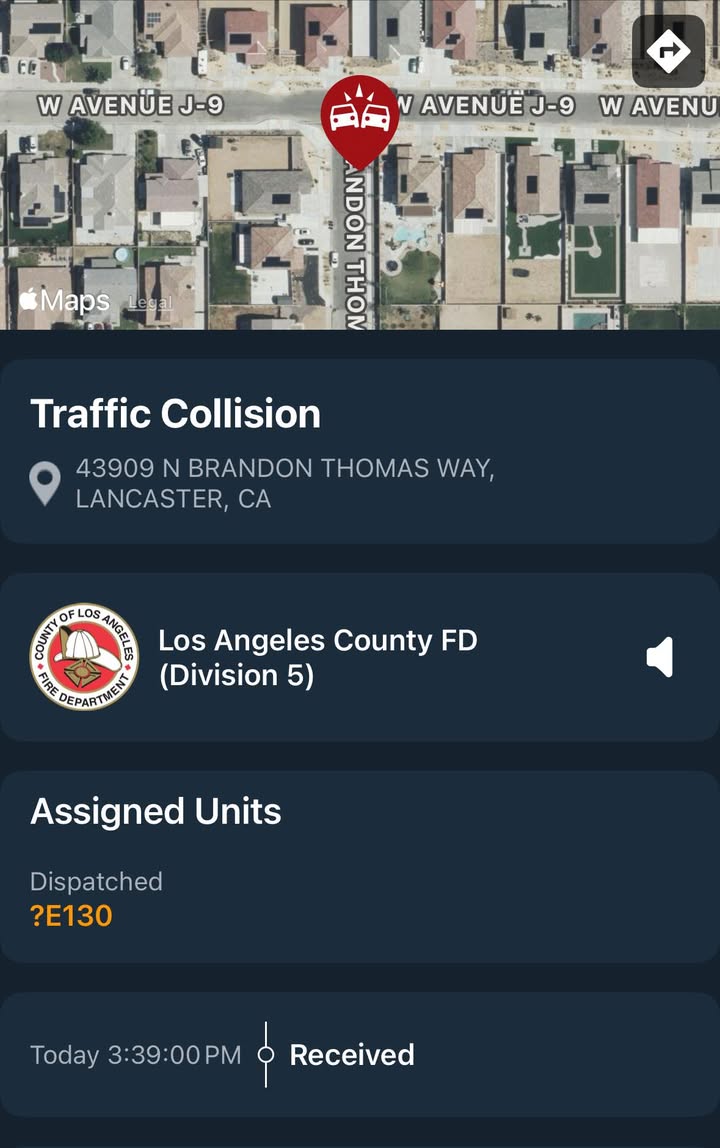Screen dimensions: 720x1148
Task: View dispatched unit E130
Action: 71,916
